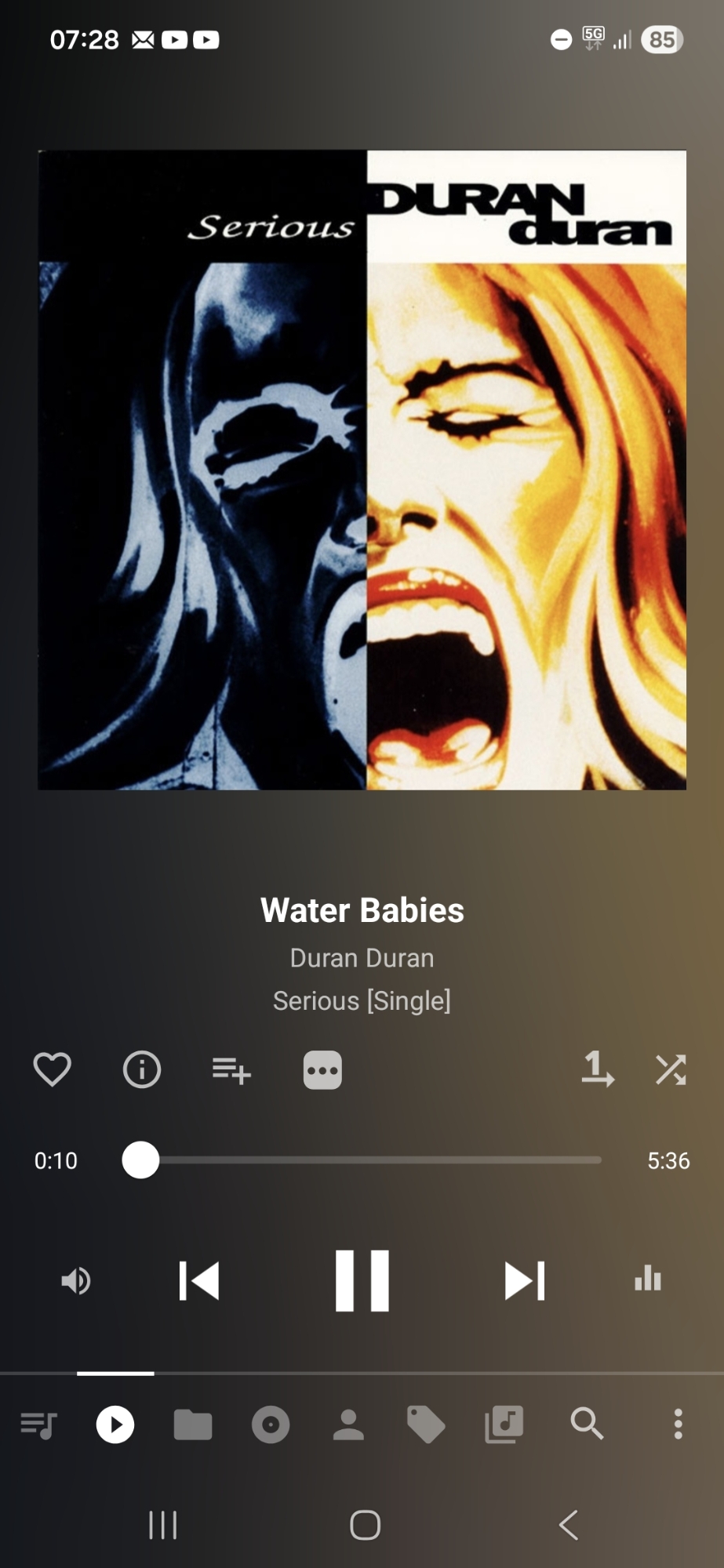Viewport: 724px width, 1568px height.
Task: Open the search tab
Action: 586,1425
